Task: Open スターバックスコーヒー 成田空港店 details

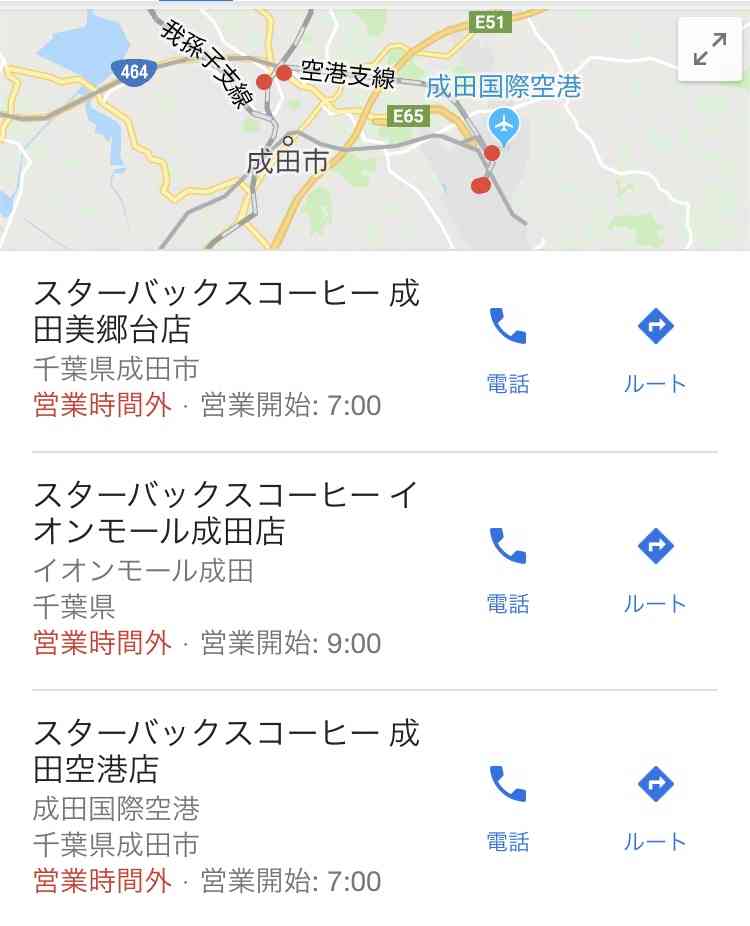Action: tap(227, 751)
